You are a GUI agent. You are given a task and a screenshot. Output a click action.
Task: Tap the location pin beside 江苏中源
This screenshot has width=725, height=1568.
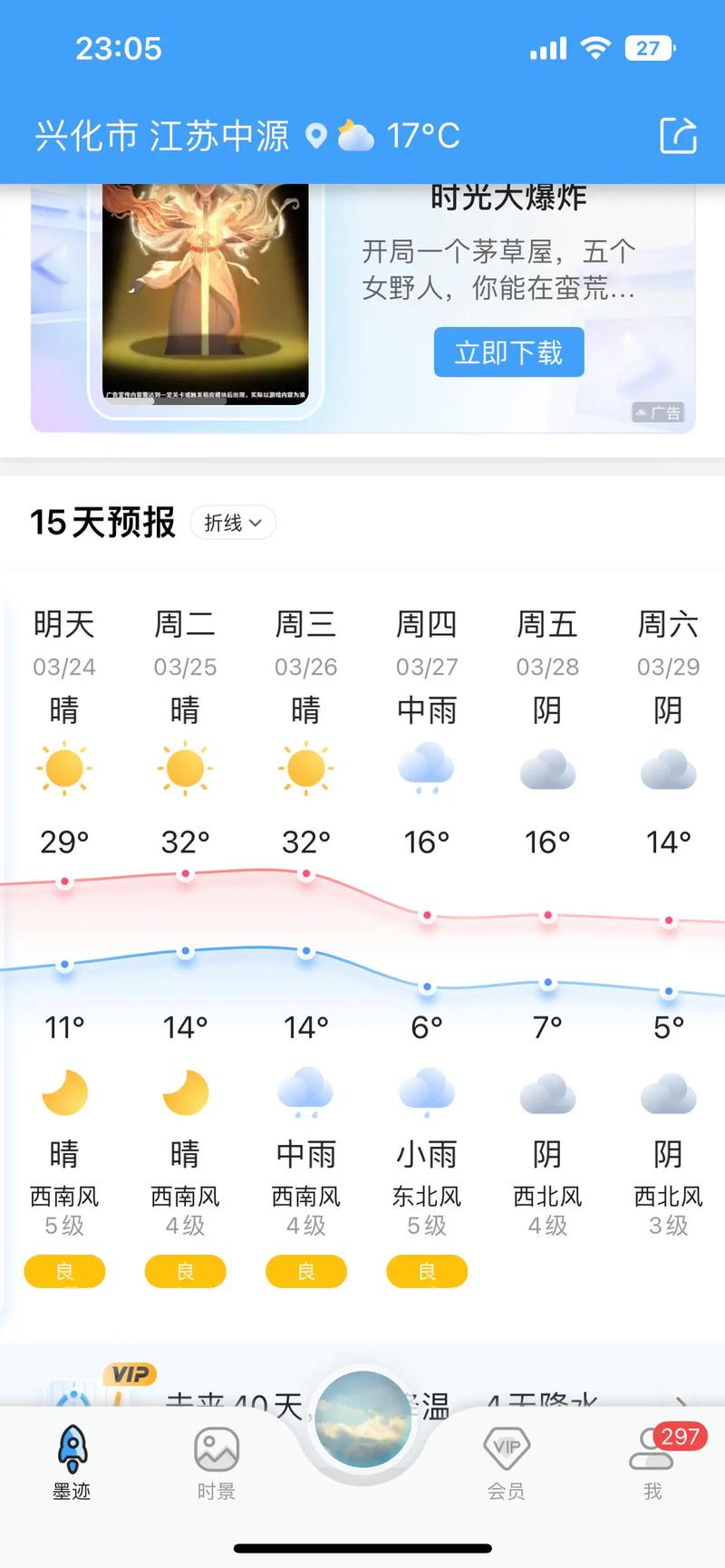(314, 136)
